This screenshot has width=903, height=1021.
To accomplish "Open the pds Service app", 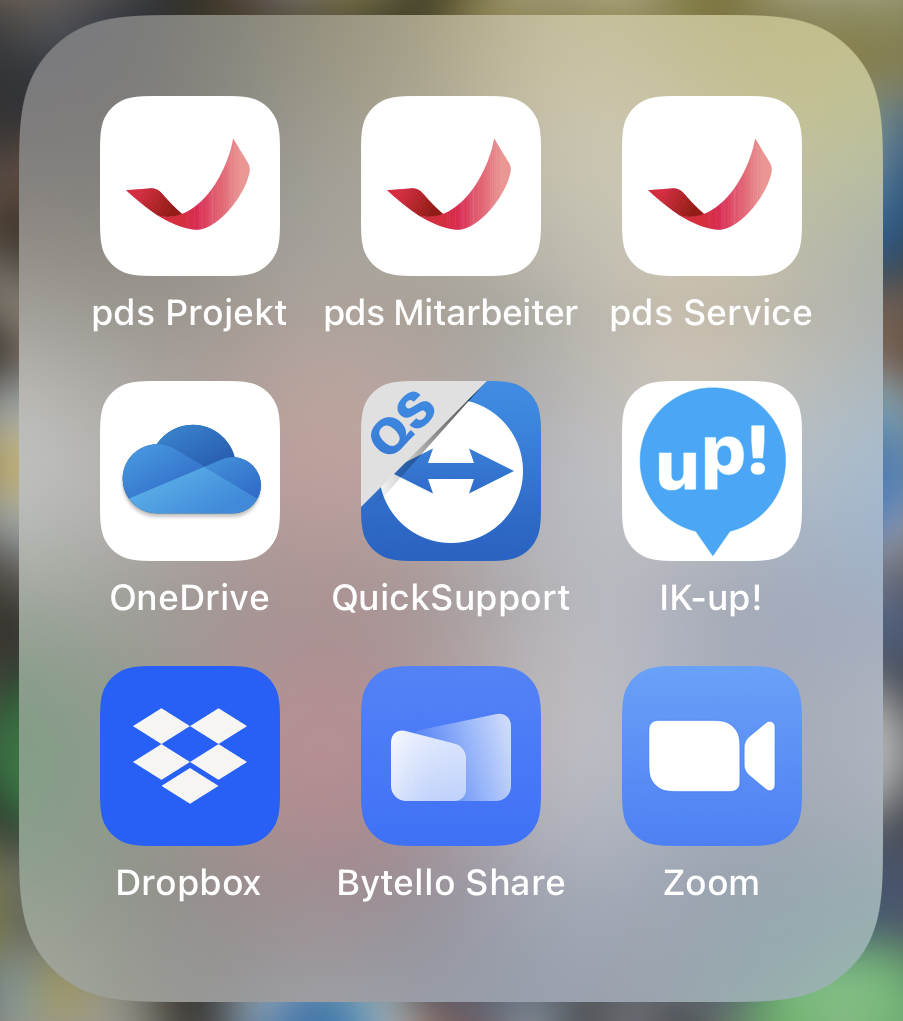I will click(x=712, y=186).
